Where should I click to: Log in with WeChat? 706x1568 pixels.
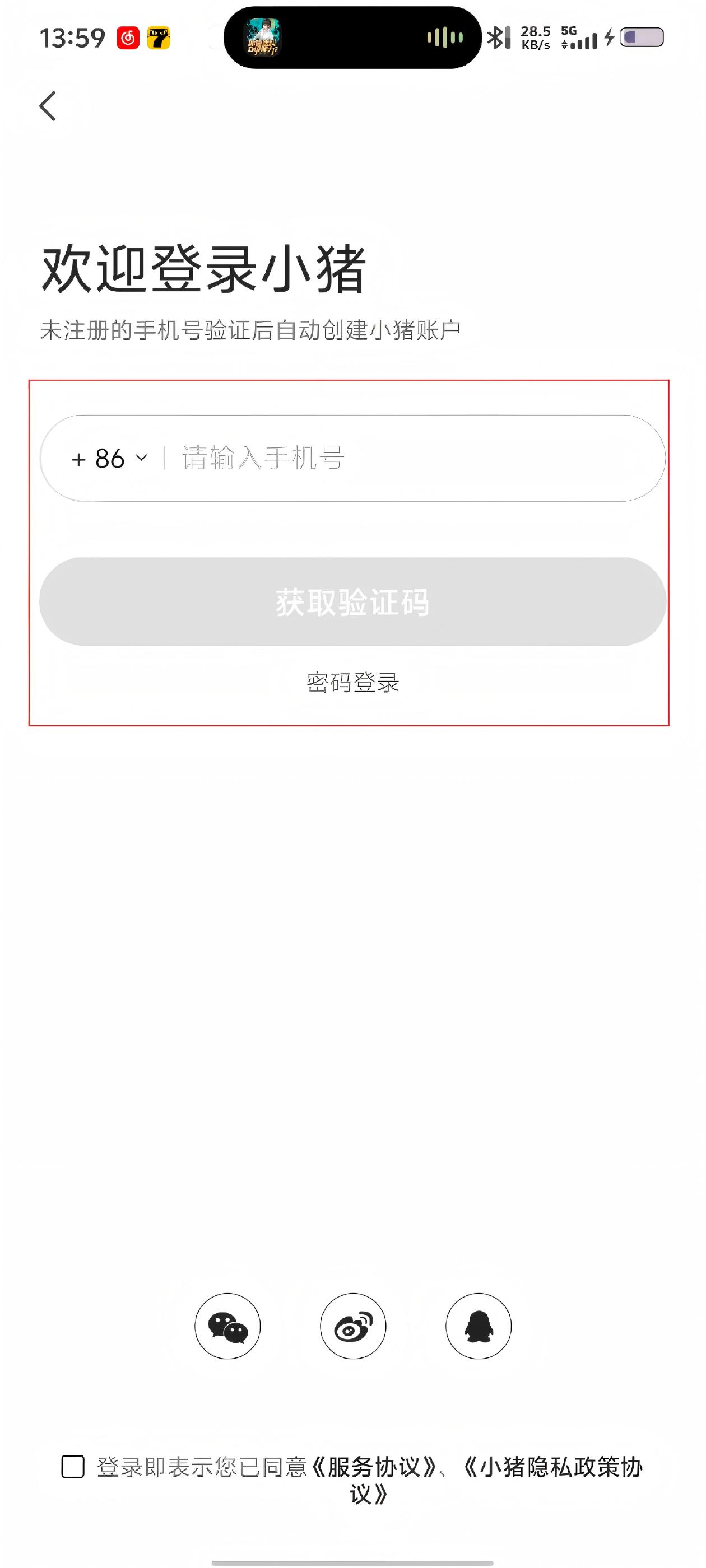[x=227, y=1326]
